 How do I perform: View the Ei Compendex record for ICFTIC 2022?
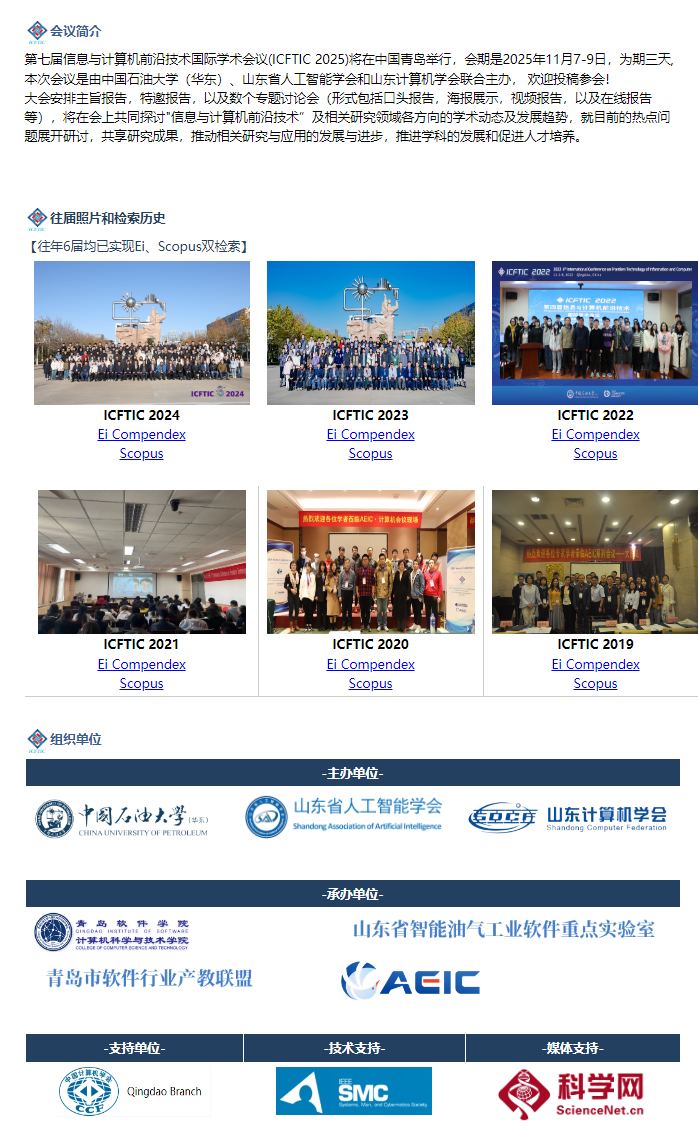click(x=595, y=434)
